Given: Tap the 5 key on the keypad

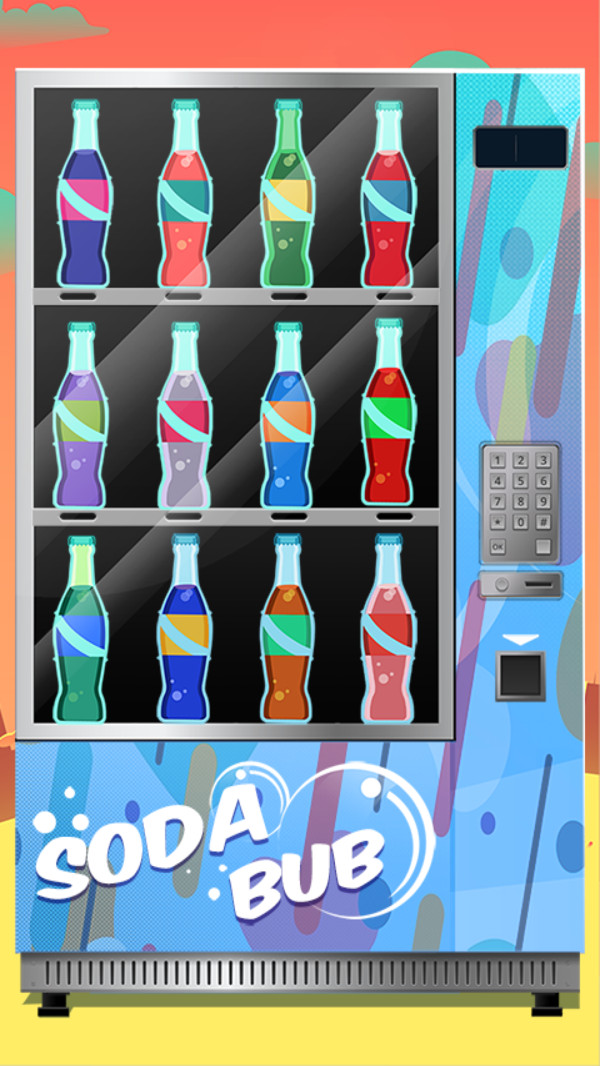Looking at the screenshot, I should coord(520,482).
